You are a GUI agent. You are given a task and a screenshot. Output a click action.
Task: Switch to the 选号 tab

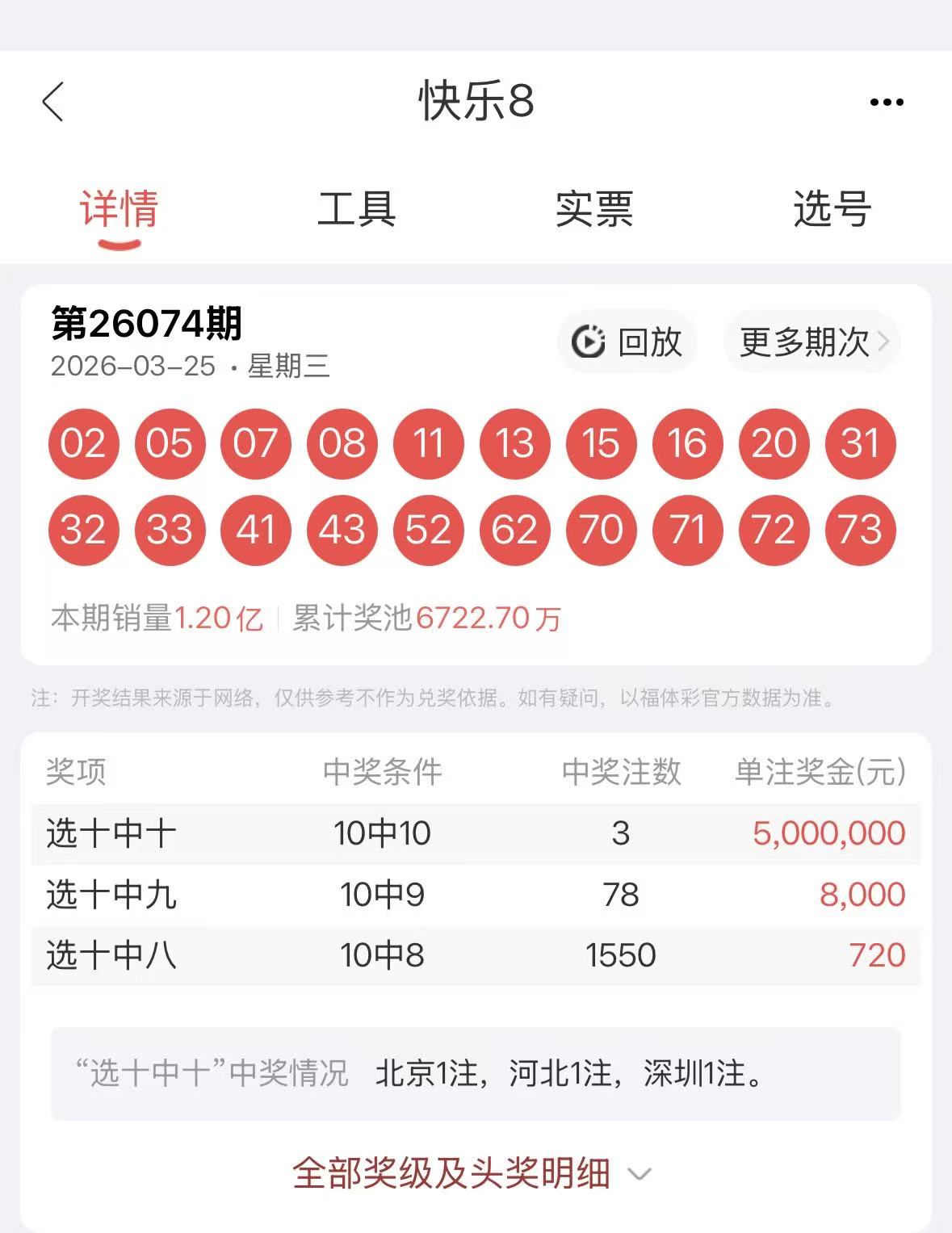[x=832, y=209]
